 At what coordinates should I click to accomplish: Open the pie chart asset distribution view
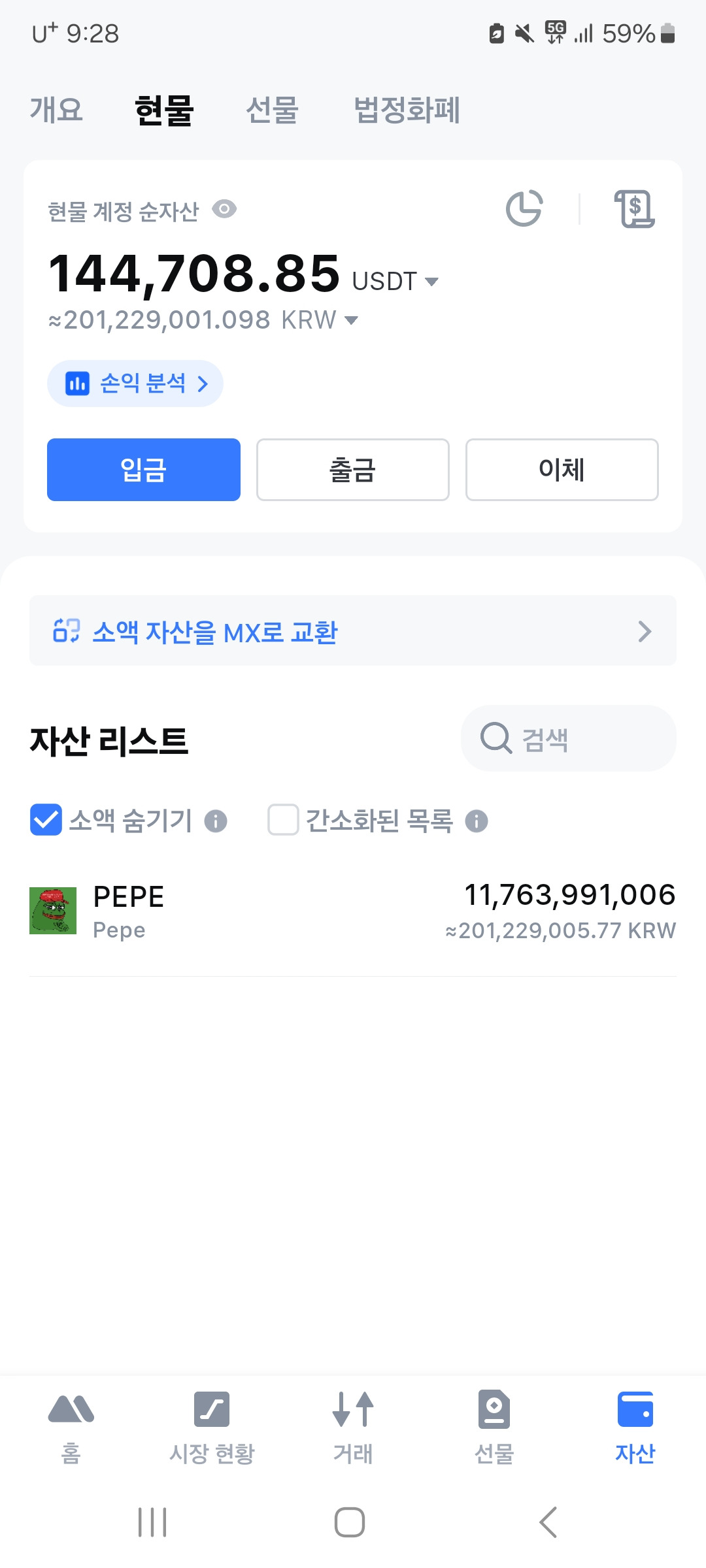click(x=525, y=209)
